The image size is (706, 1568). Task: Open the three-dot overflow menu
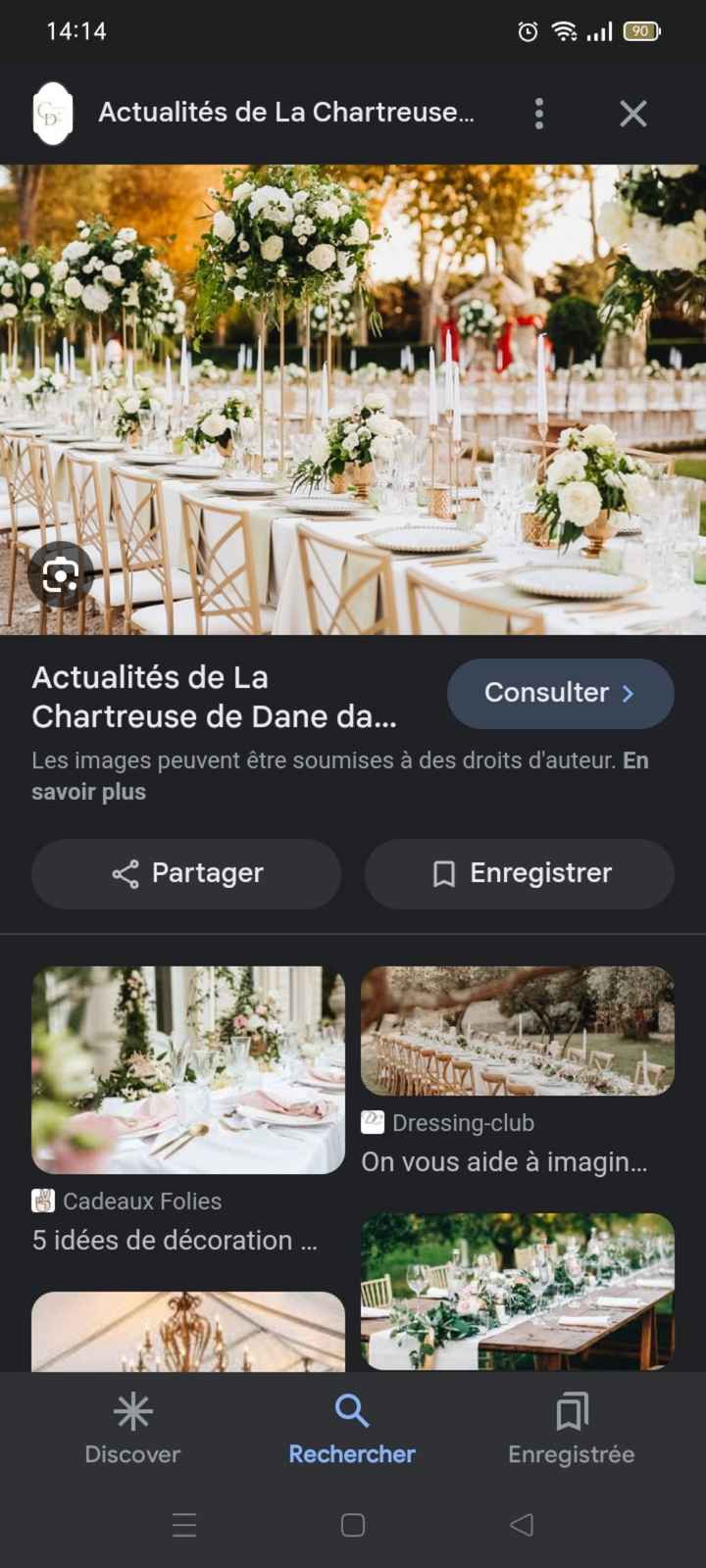538,114
